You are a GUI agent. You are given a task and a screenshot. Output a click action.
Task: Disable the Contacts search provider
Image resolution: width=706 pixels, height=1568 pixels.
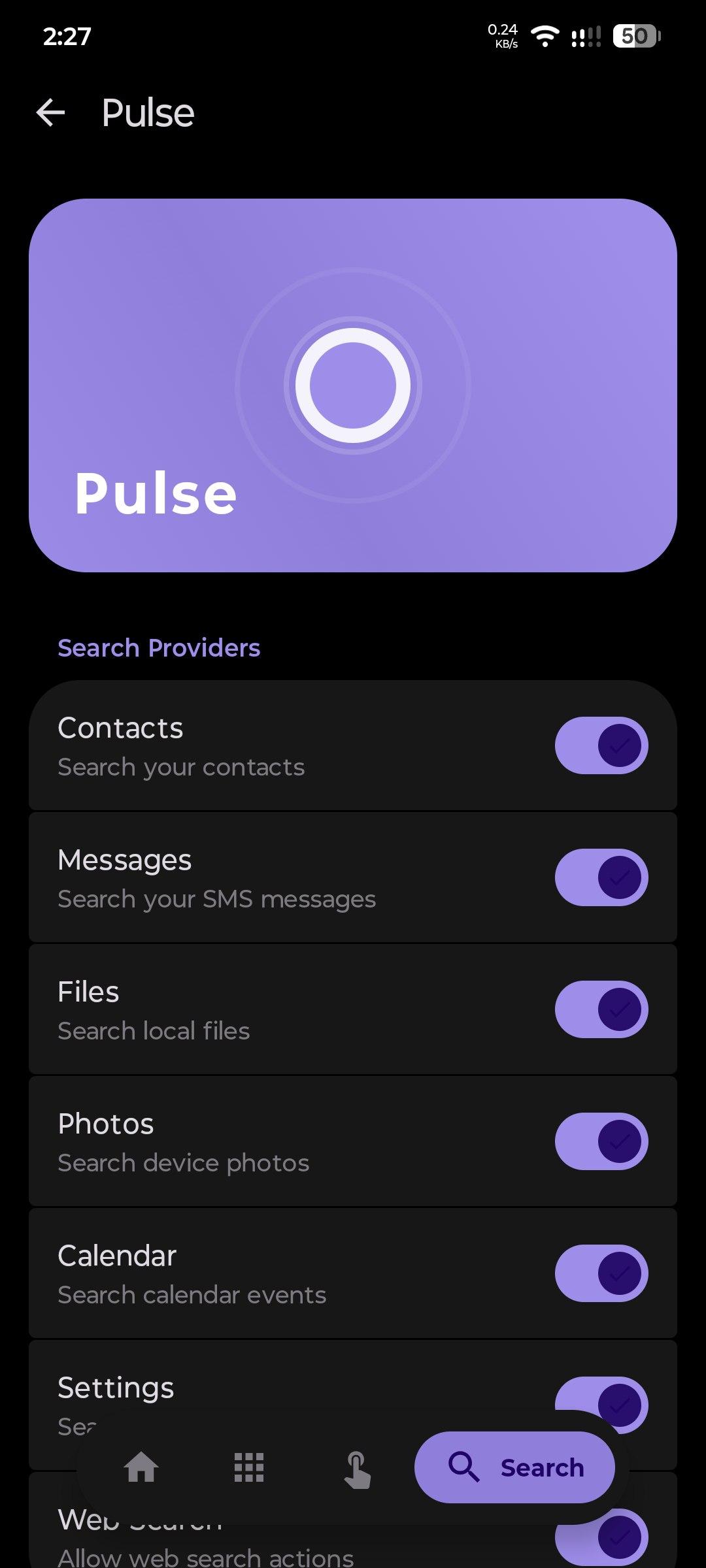(601, 745)
